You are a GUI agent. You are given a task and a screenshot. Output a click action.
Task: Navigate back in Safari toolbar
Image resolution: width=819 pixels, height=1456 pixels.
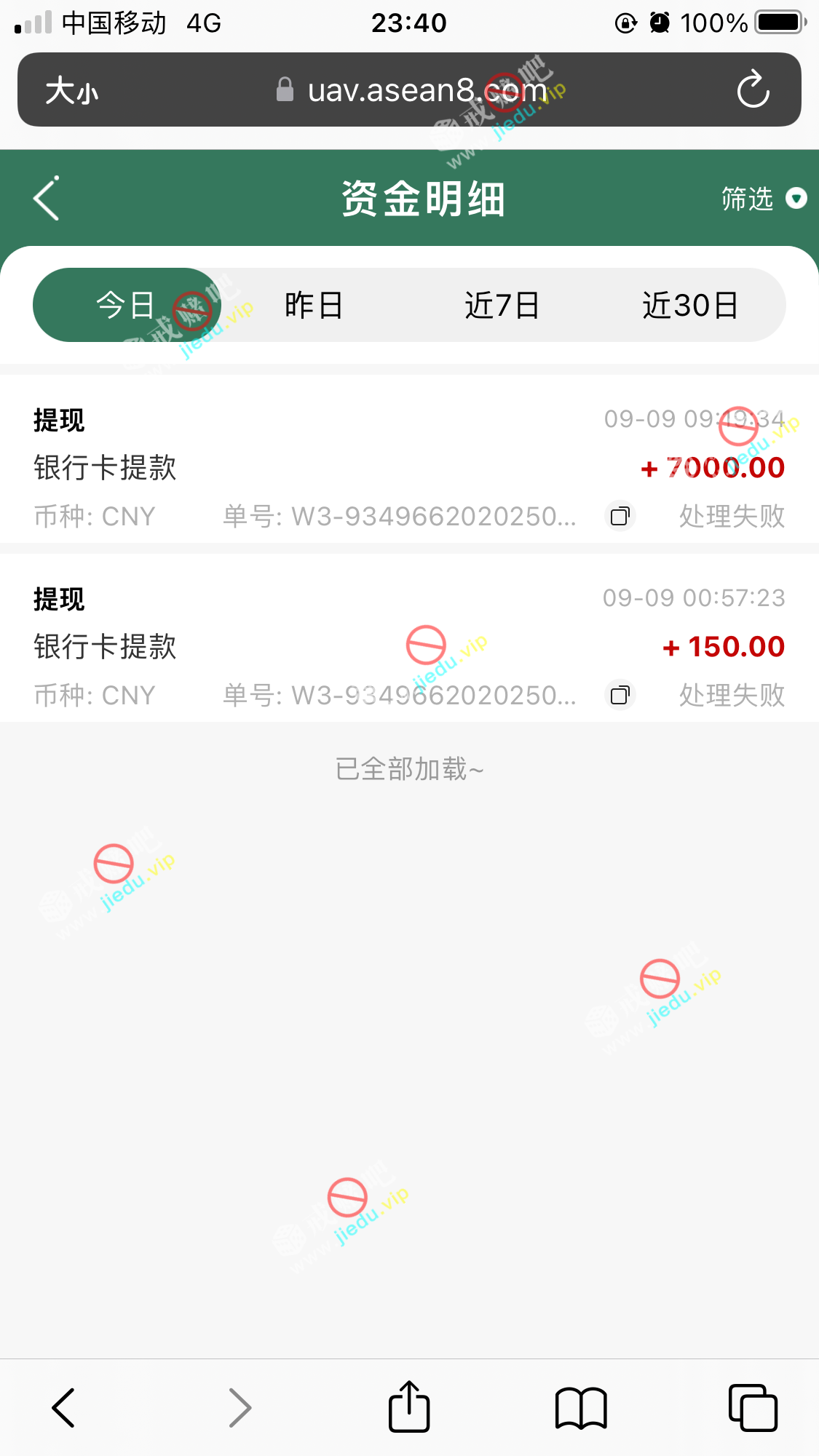64,1407
